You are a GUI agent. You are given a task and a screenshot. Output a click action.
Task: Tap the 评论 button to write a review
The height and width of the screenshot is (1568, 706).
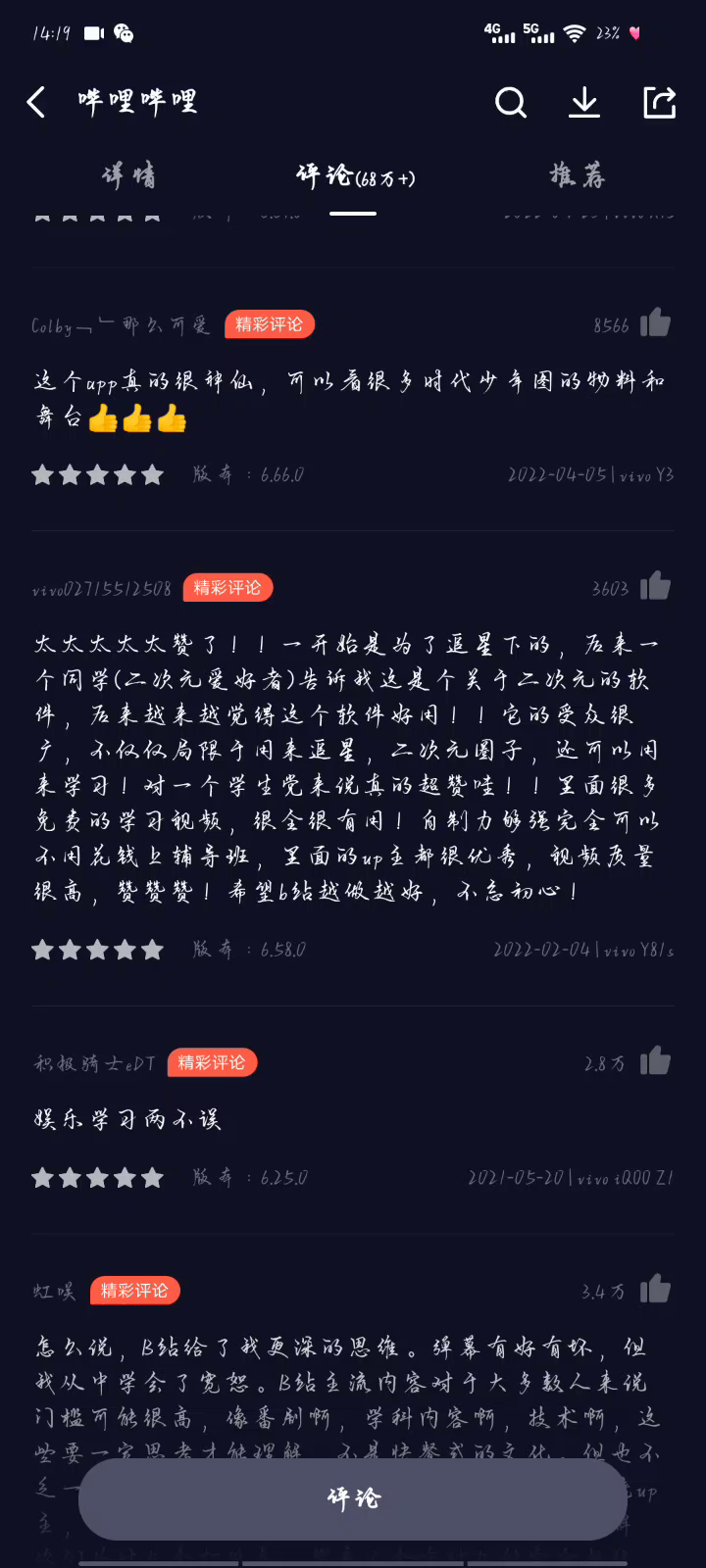point(353,1498)
